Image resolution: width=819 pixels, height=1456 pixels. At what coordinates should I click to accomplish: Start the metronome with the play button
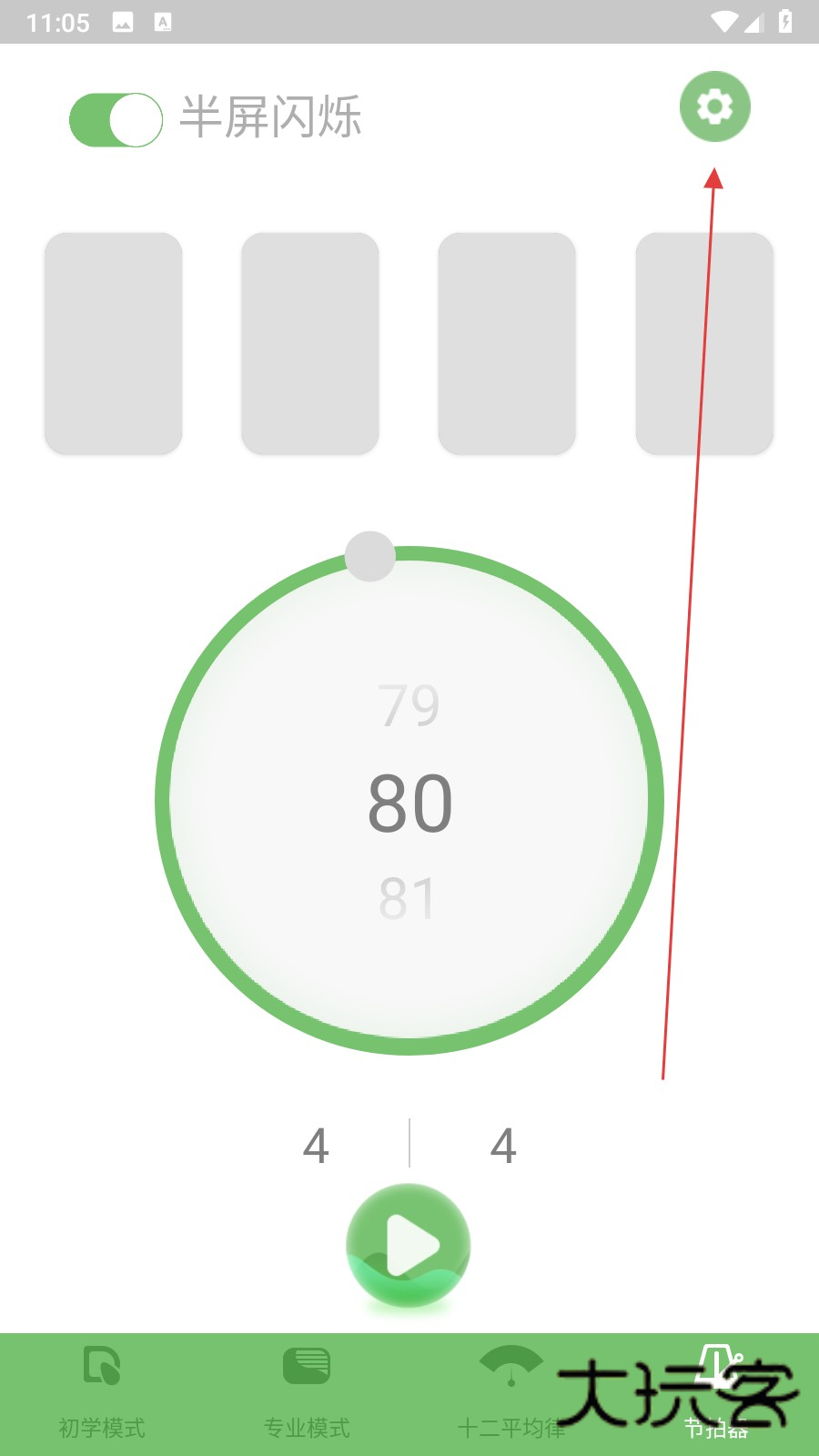coord(409,1245)
